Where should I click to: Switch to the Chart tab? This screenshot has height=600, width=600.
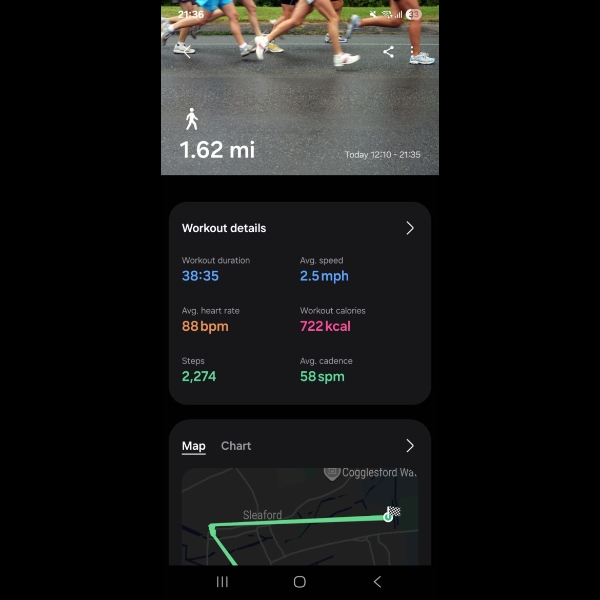[x=236, y=446]
